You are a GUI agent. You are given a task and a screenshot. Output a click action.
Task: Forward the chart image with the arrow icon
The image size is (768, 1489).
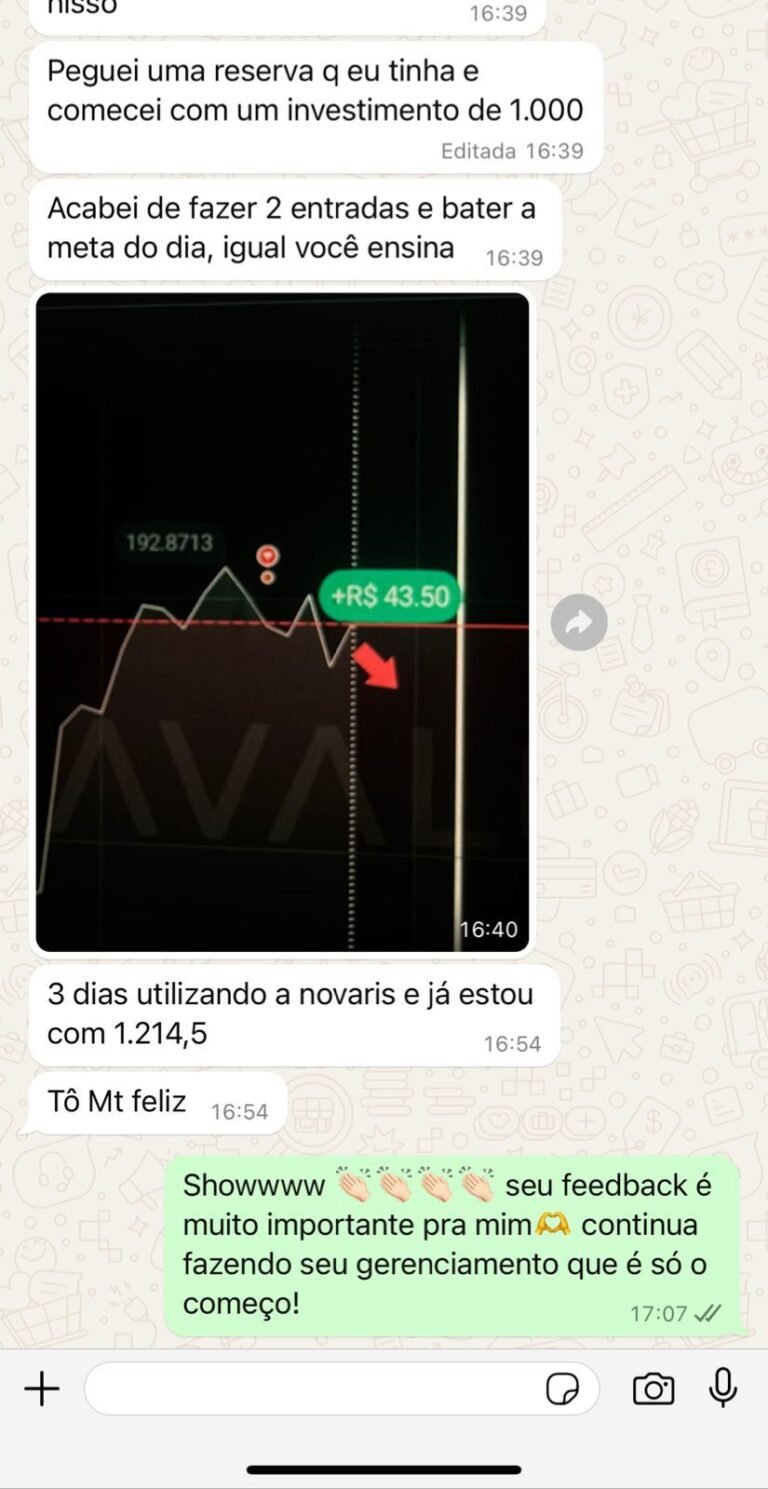(579, 622)
